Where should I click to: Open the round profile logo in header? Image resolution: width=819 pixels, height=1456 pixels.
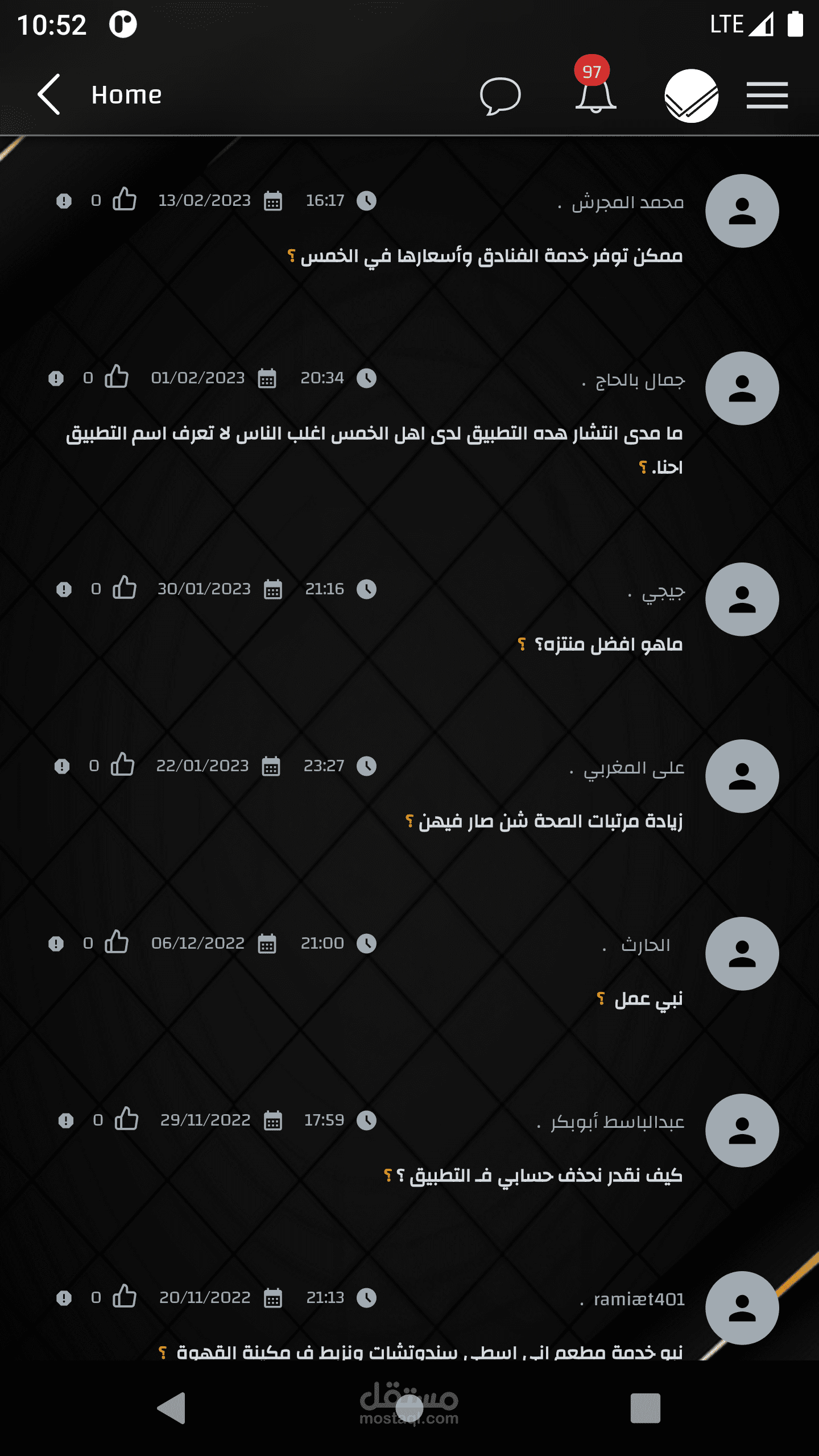pyautogui.click(x=691, y=96)
